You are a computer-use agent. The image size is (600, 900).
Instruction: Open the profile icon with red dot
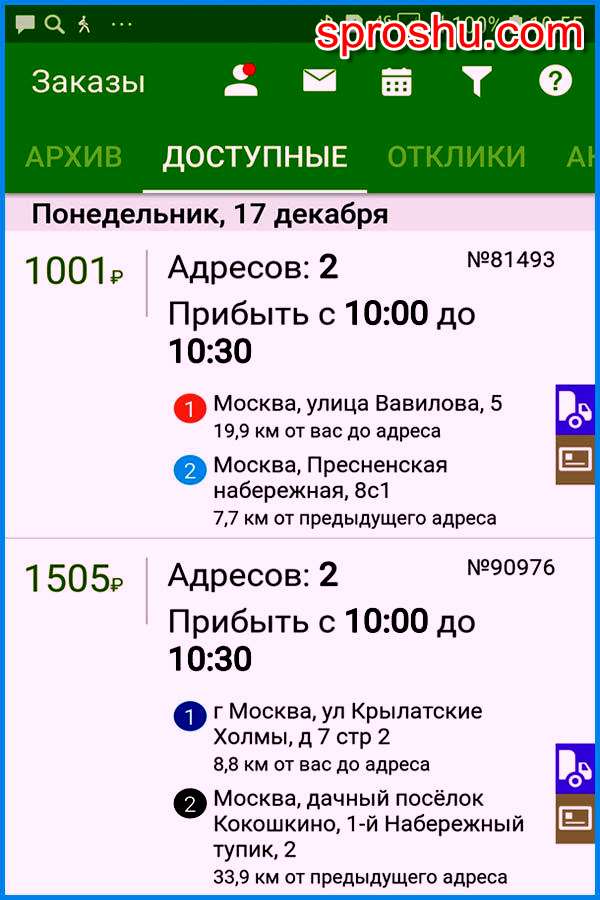pyautogui.click(x=241, y=81)
